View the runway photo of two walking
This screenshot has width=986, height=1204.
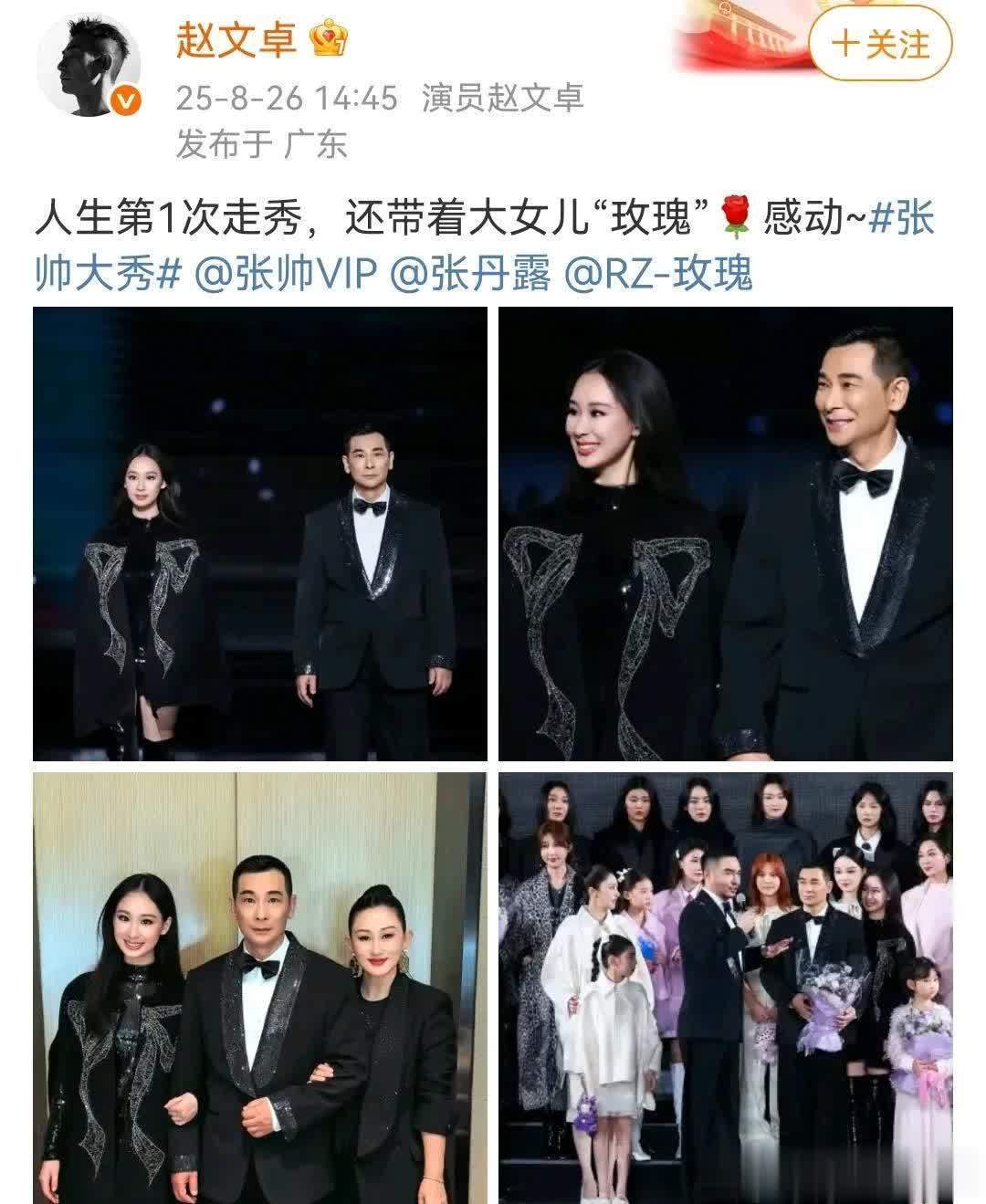[x=259, y=533]
